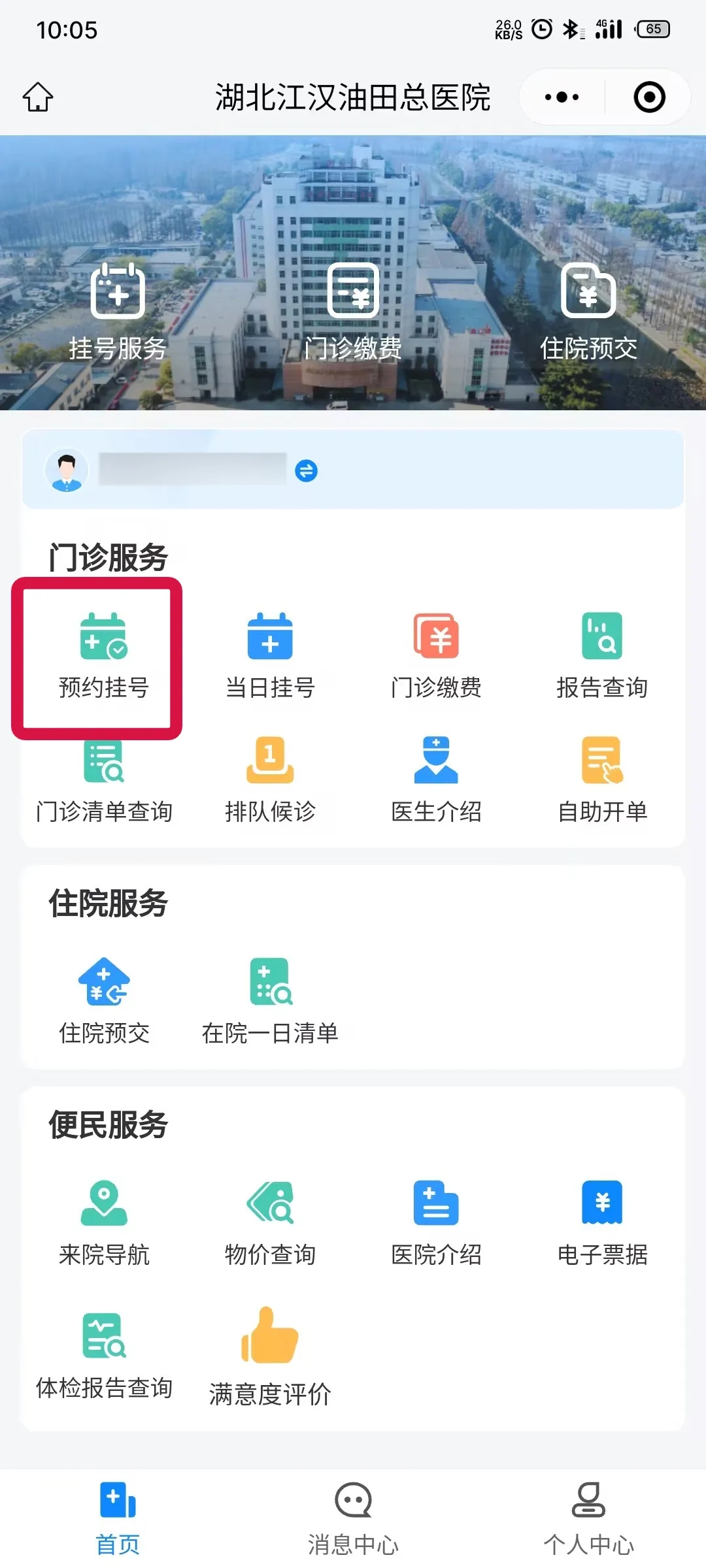The height and width of the screenshot is (1568, 706).
Task: Switch to the 个人中心 tab
Action: pyautogui.click(x=588, y=1520)
